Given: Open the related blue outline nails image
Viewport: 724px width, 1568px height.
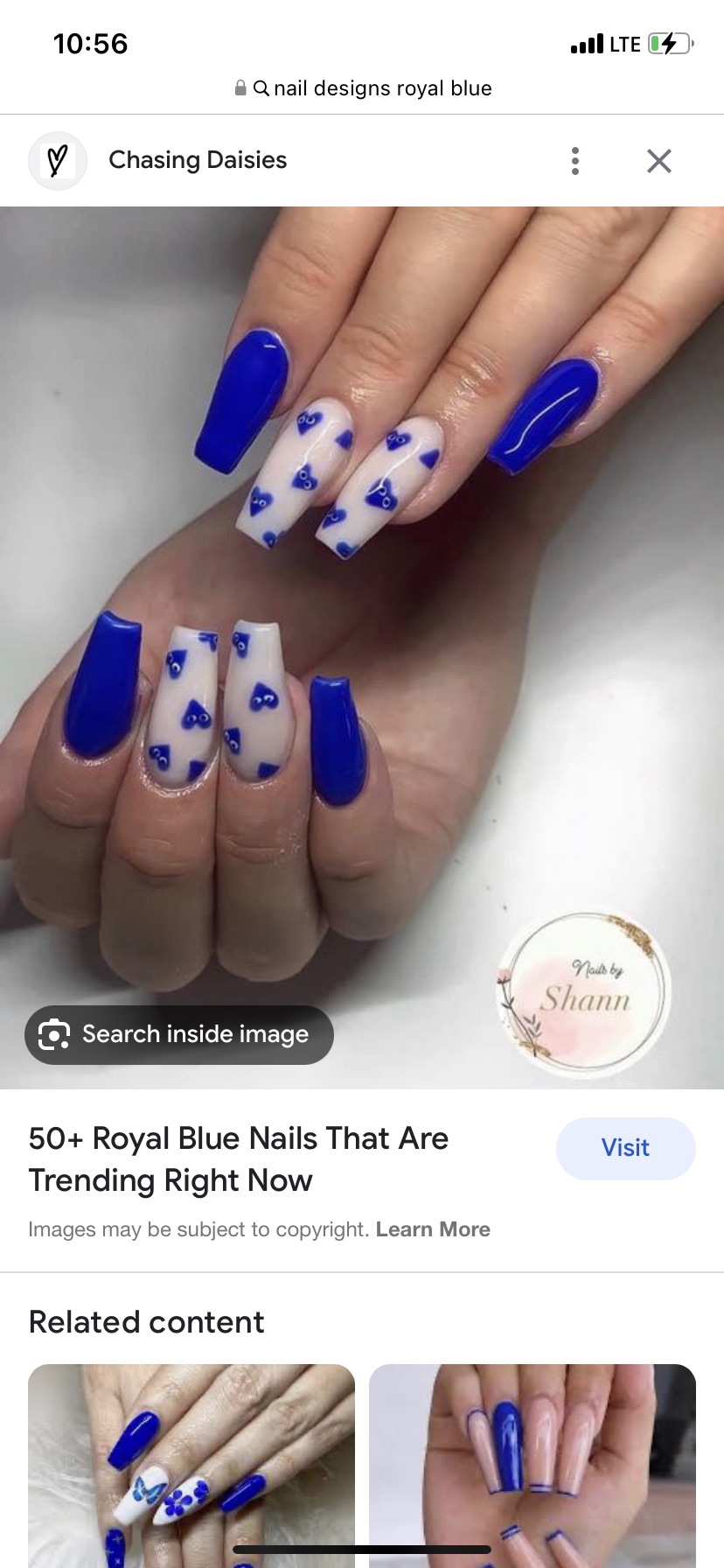Looking at the screenshot, I should 533,1466.
